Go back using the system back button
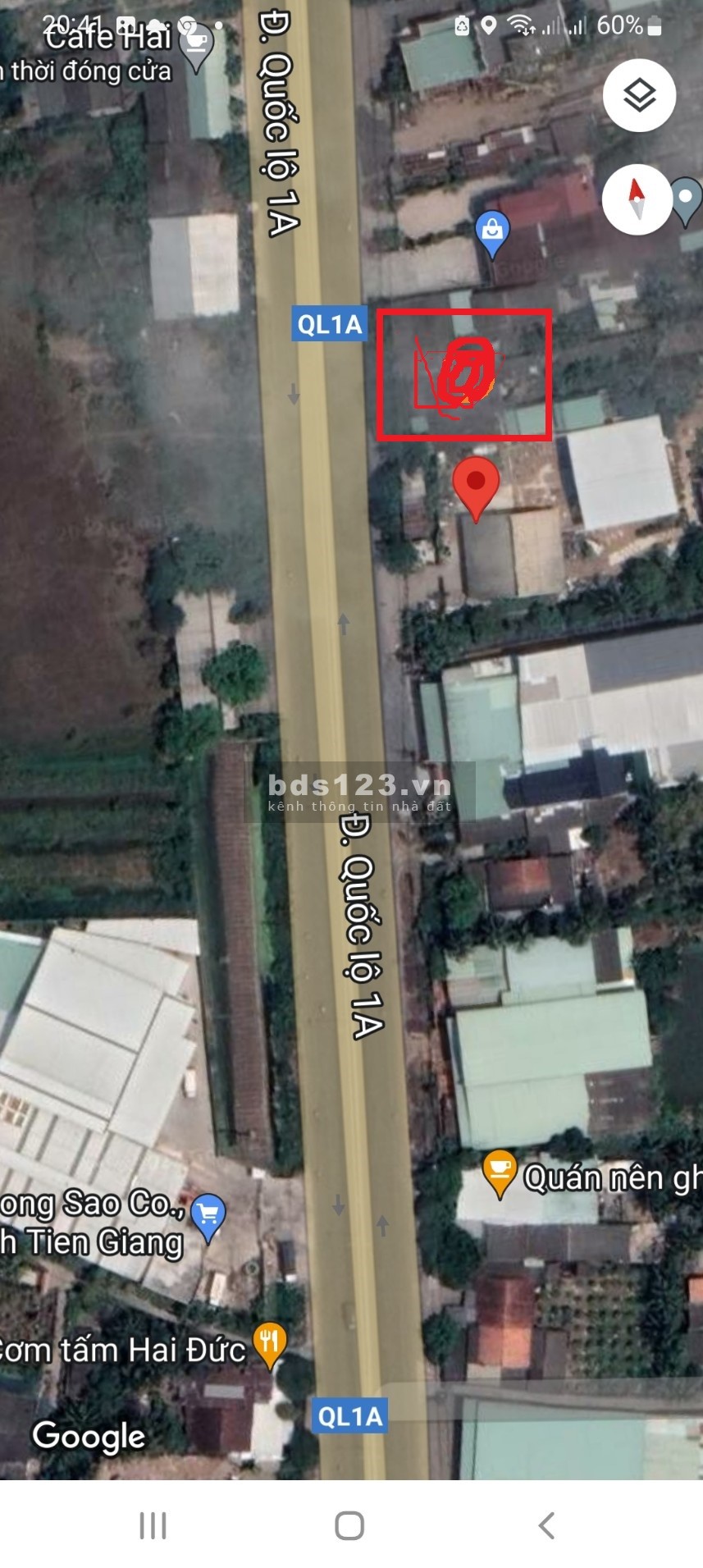Viewport: 703px width, 1568px height. (x=546, y=1525)
